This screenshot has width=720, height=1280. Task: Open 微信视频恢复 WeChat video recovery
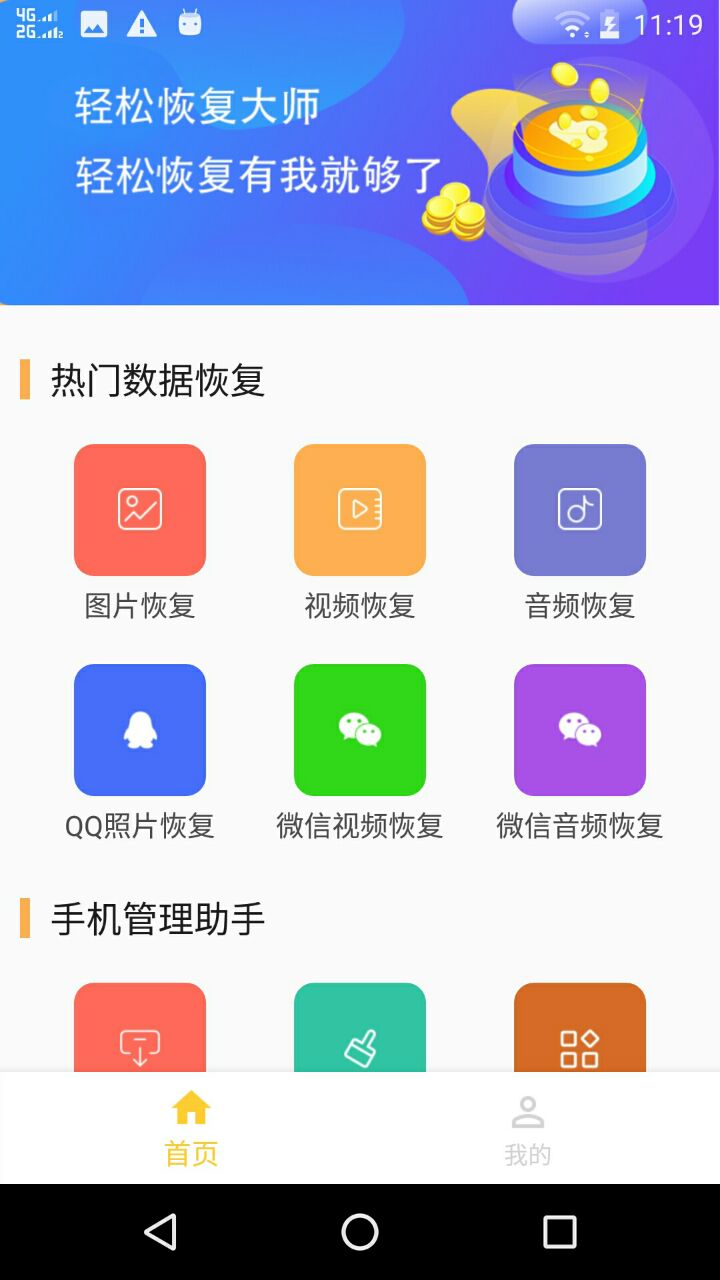[359, 729]
